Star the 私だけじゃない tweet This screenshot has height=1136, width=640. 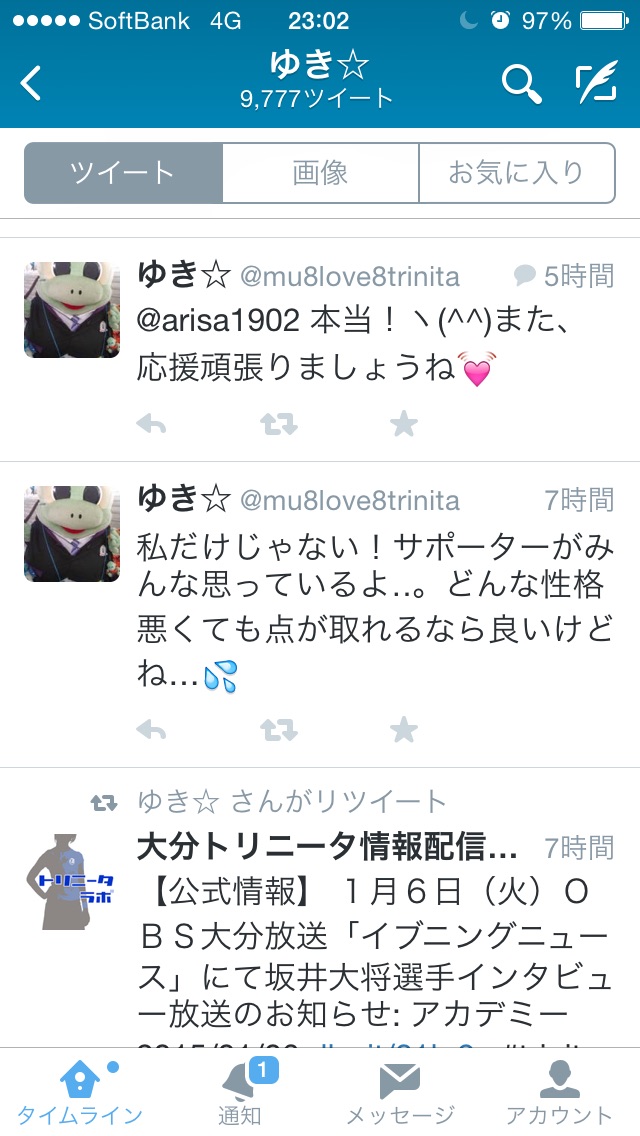[403, 730]
